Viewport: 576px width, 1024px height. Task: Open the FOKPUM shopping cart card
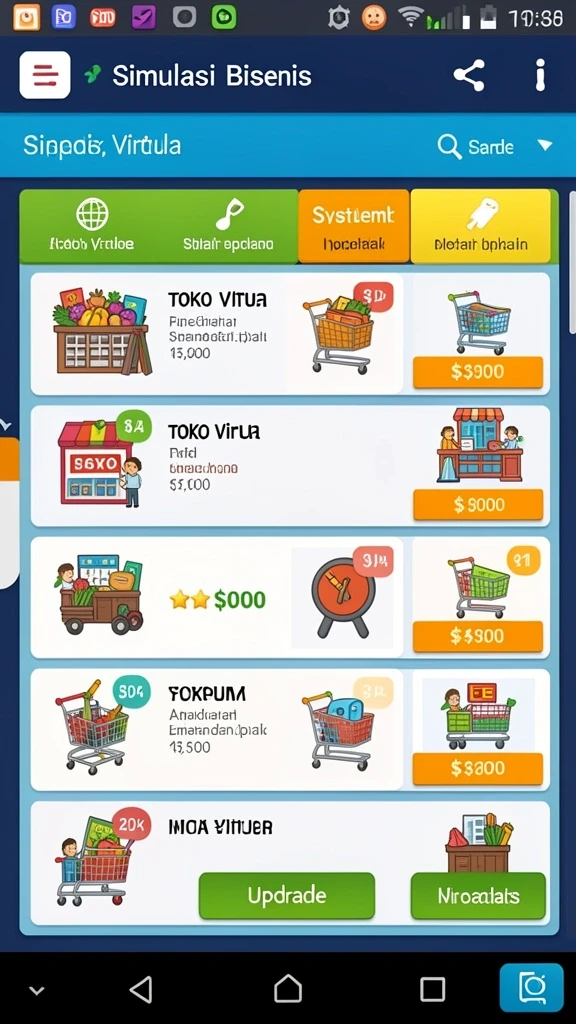pyautogui.click(x=216, y=729)
